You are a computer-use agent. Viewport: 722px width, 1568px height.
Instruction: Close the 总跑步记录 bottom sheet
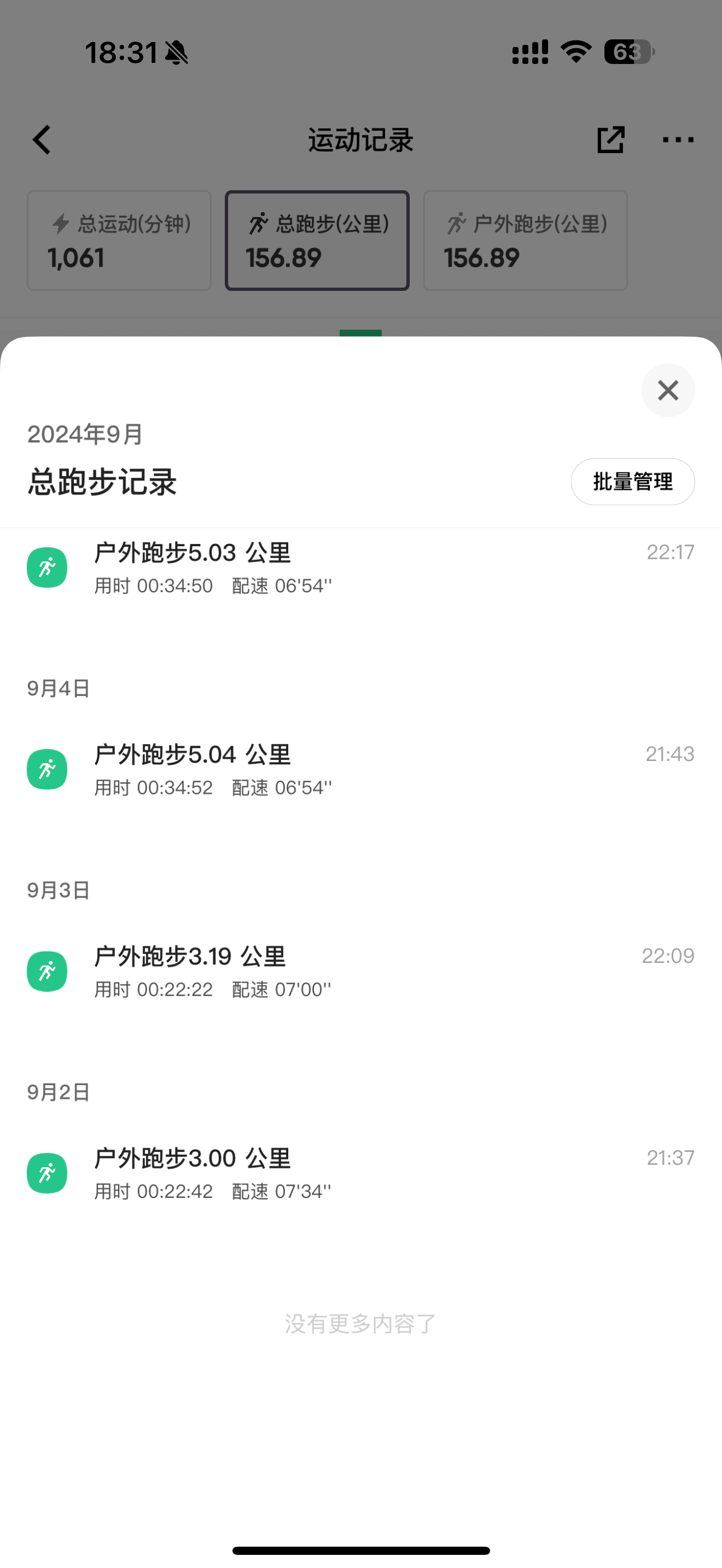click(x=668, y=390)
